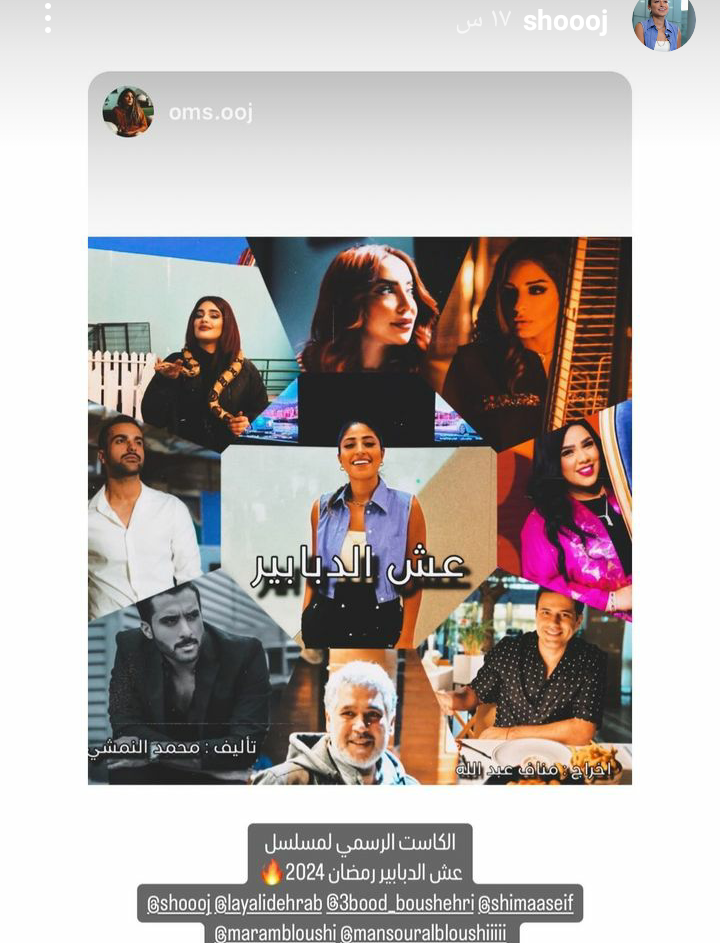Open the @layalidehrab mention
Viewport: 720px width, 943px height.
coord(268,903)
